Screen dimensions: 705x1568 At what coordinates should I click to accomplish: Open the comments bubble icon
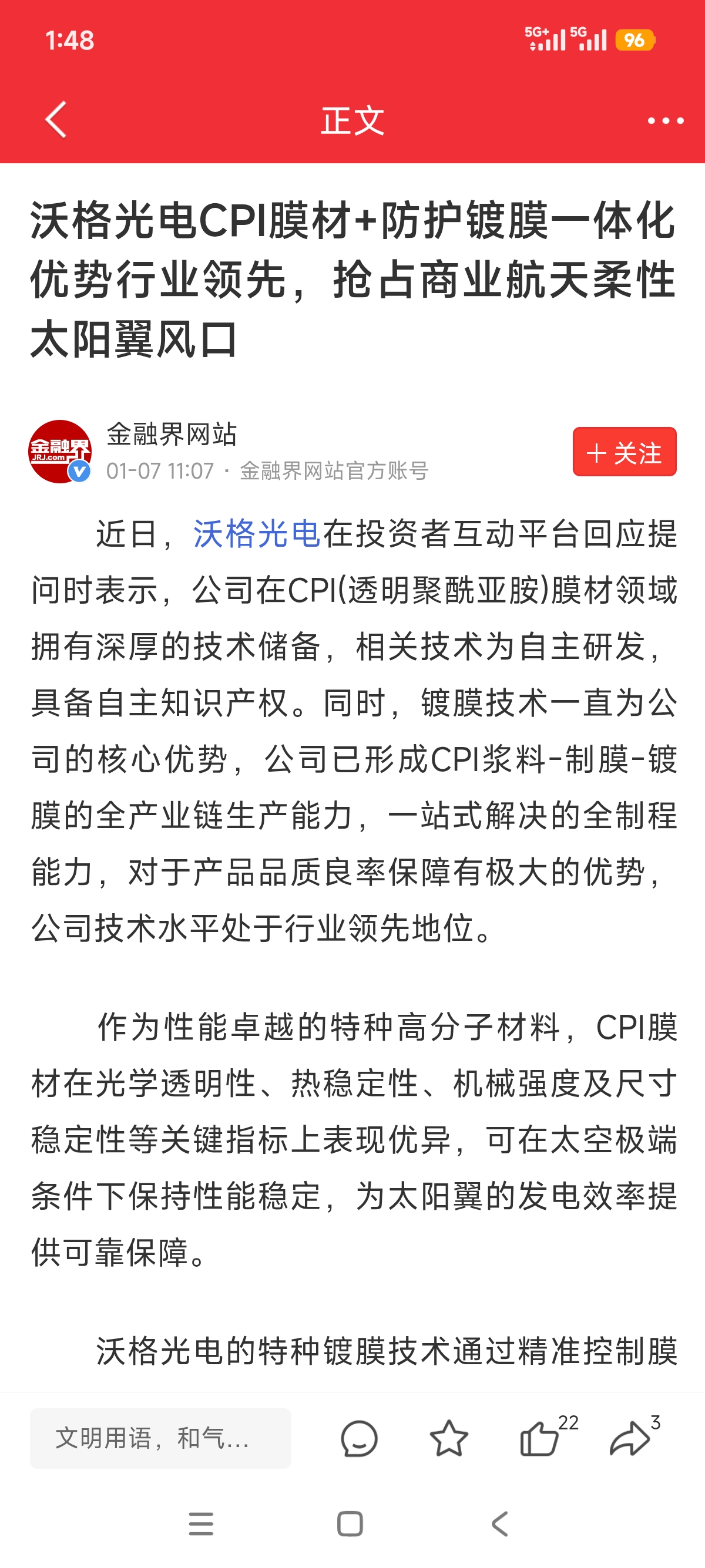[359, 1438]
